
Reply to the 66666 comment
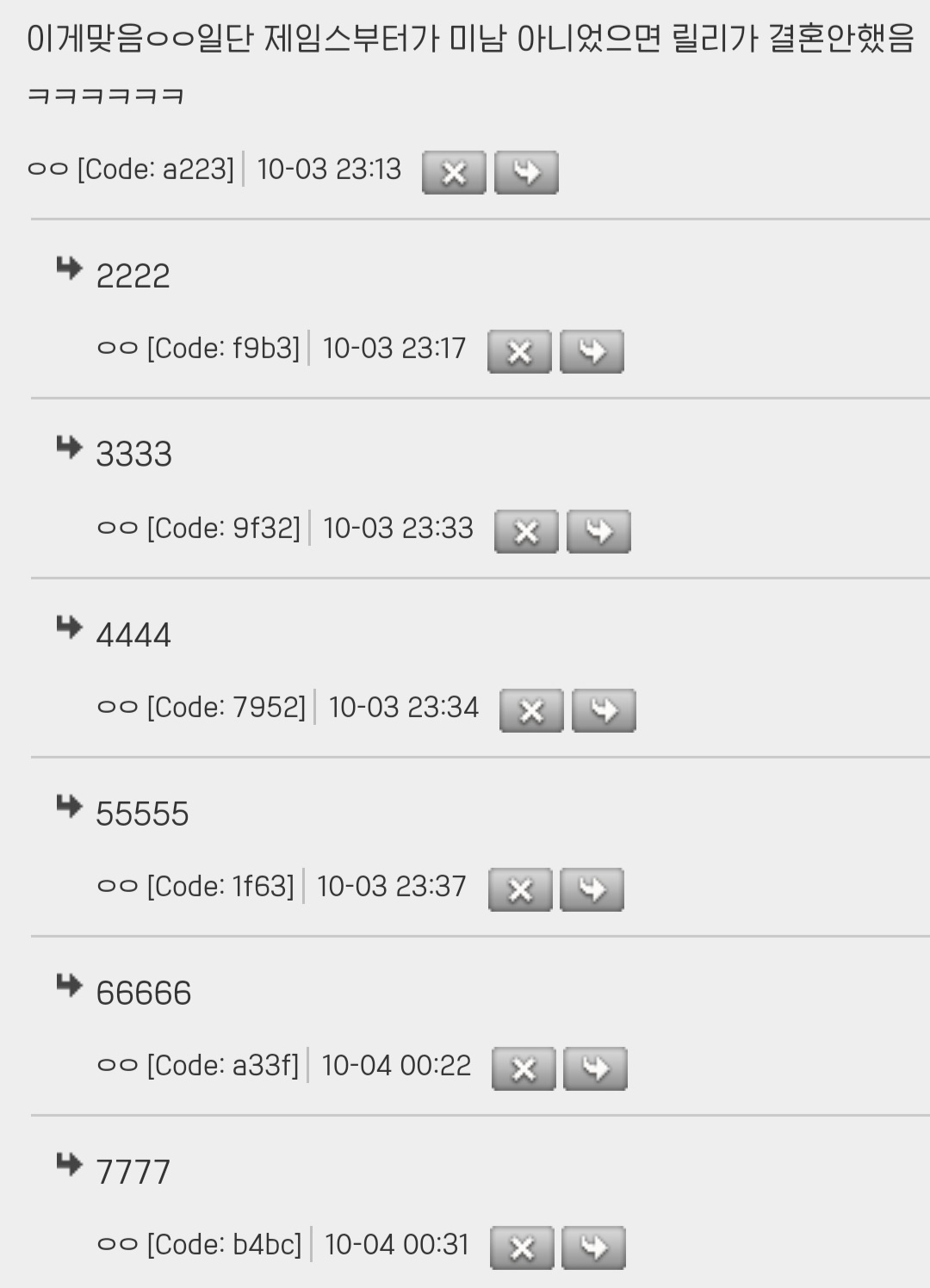click(595, 1069)
